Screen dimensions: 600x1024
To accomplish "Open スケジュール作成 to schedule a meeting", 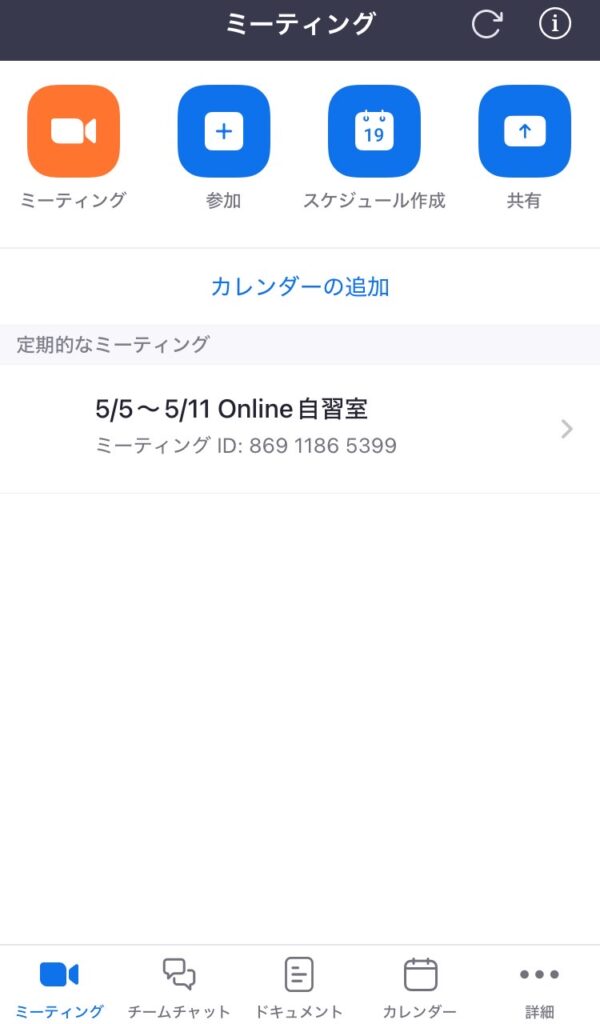I will point(374,131).
